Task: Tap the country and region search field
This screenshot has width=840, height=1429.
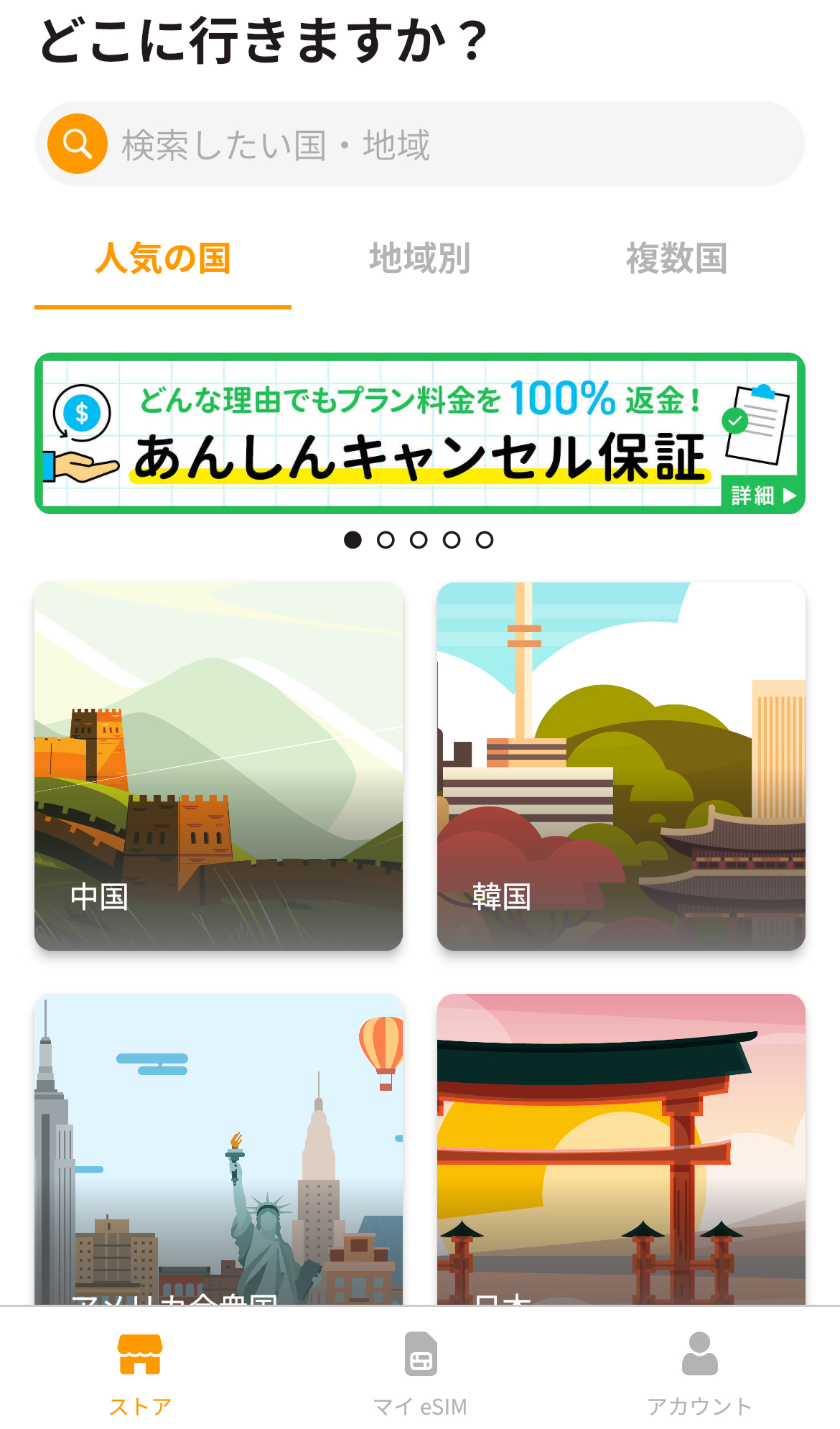Action: tap(420, 144)
